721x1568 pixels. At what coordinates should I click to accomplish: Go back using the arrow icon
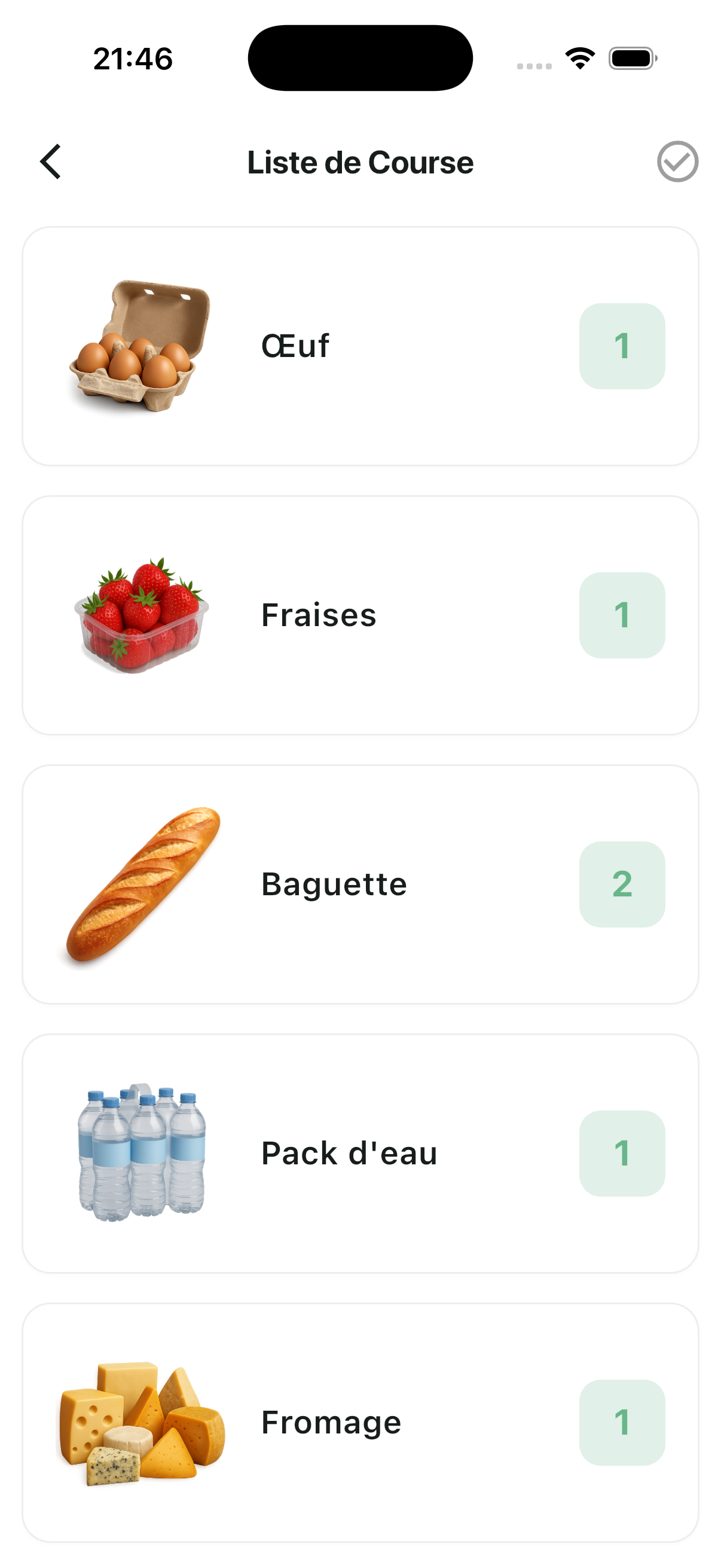click(51, 162)
